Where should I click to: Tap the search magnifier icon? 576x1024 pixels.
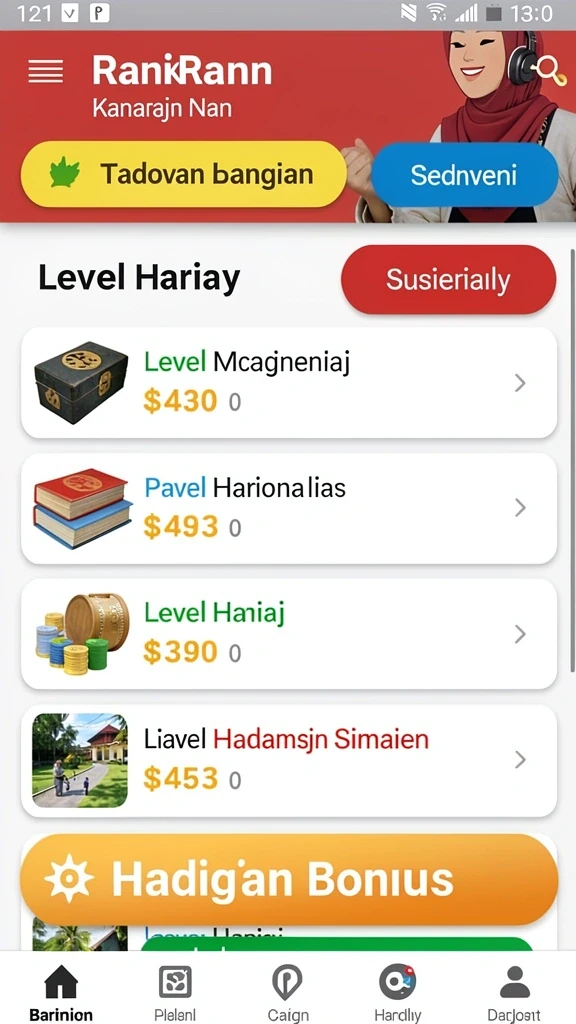coord(549,70)
